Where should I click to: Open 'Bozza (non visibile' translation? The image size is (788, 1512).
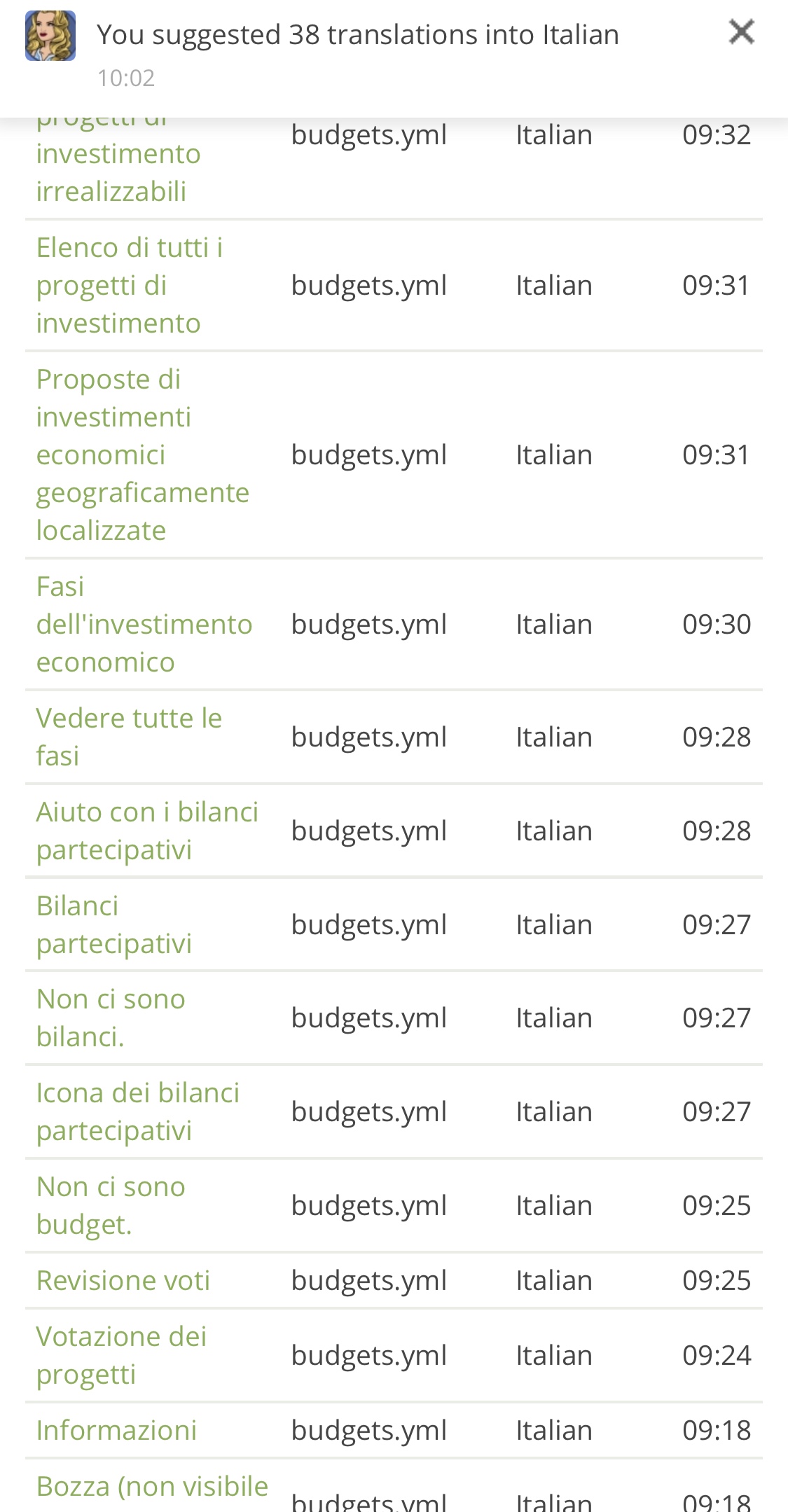click(152, 1487)
